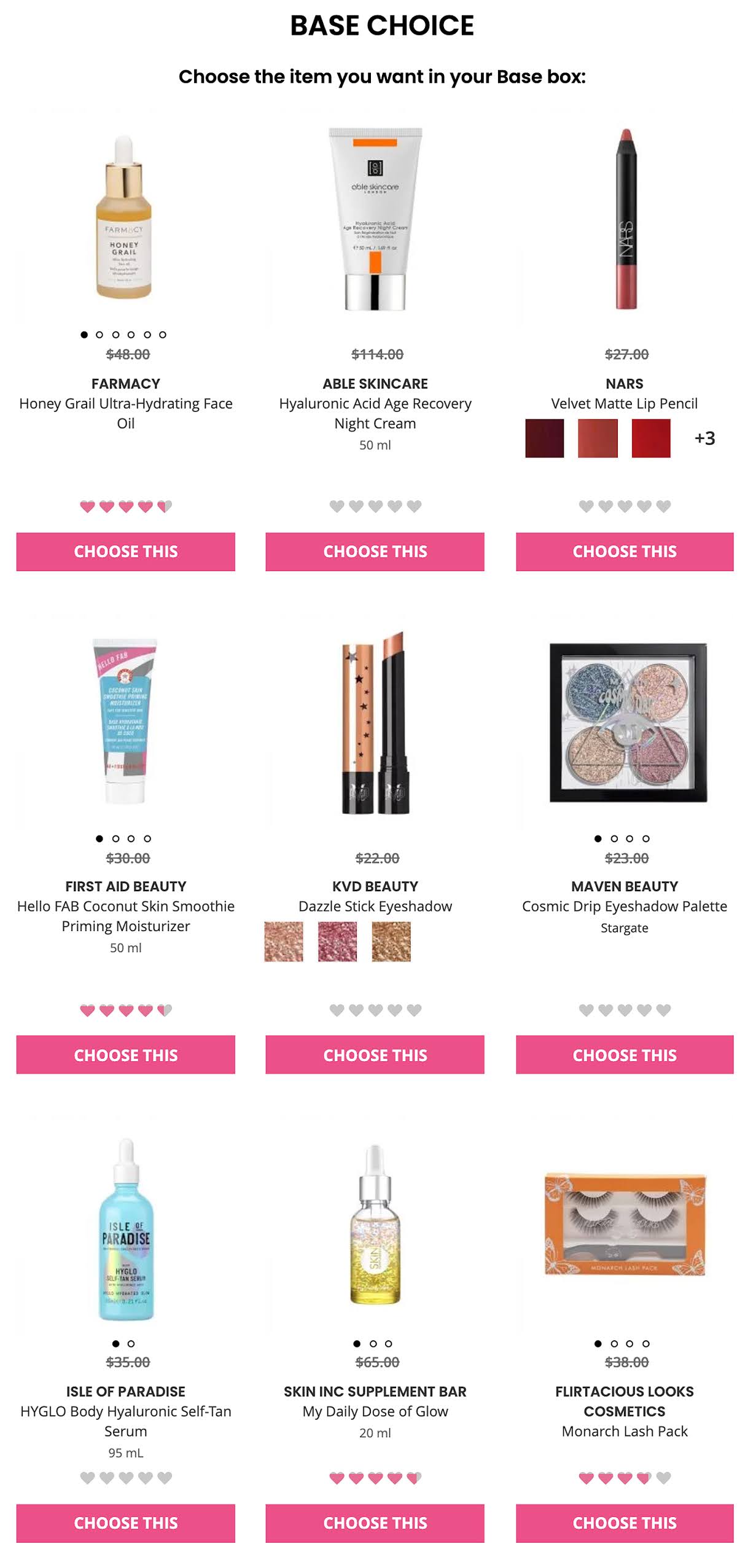This screenshot has height=1568, width=756.
Task: Select the bright red NARS lip pencil shade
Action: point(650,438)
